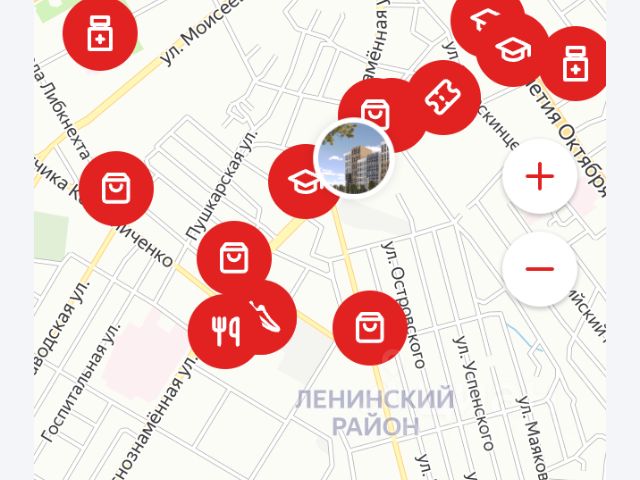Viewport: 640px width, 480px height.
Task: Zoom out with the minus button
Action: 539,269
